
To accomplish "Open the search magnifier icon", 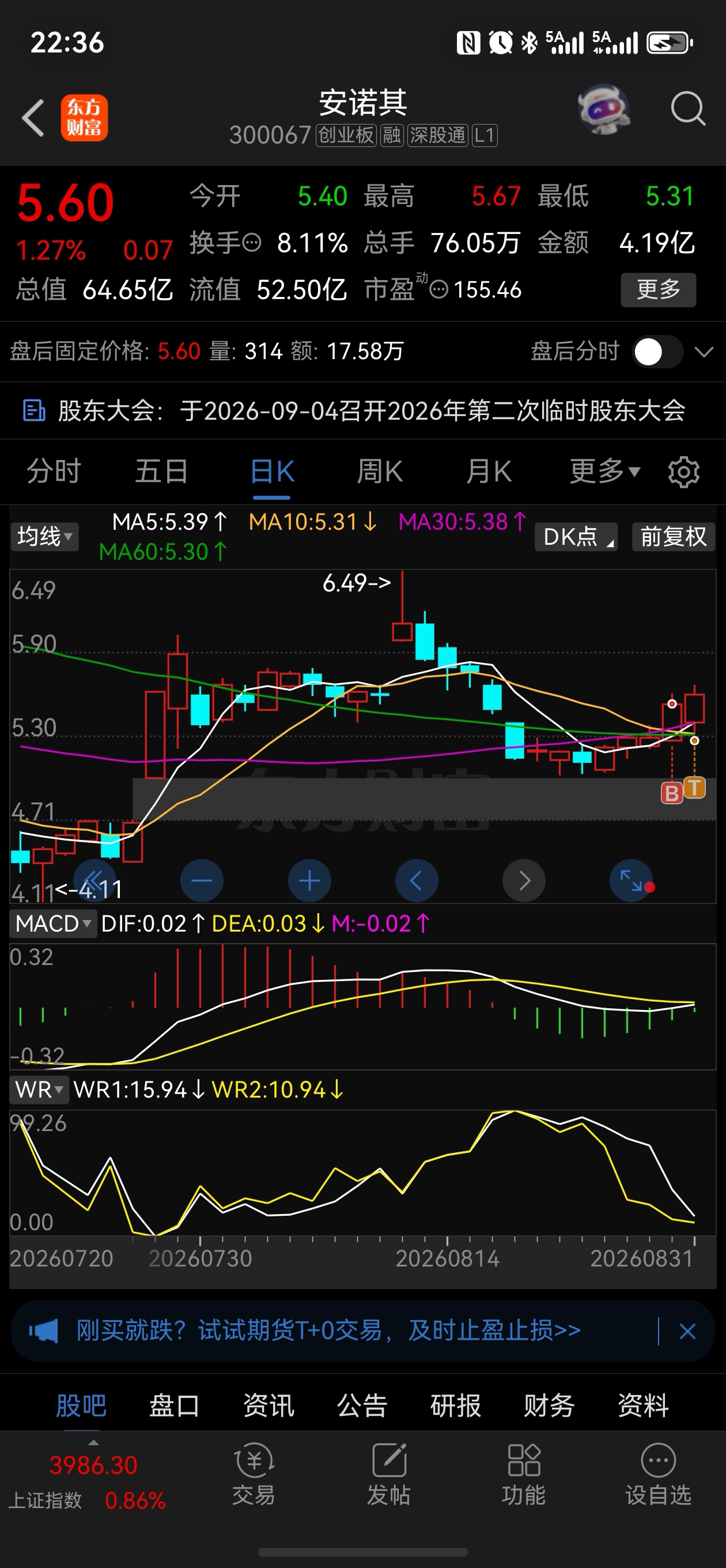I will 687,109.
